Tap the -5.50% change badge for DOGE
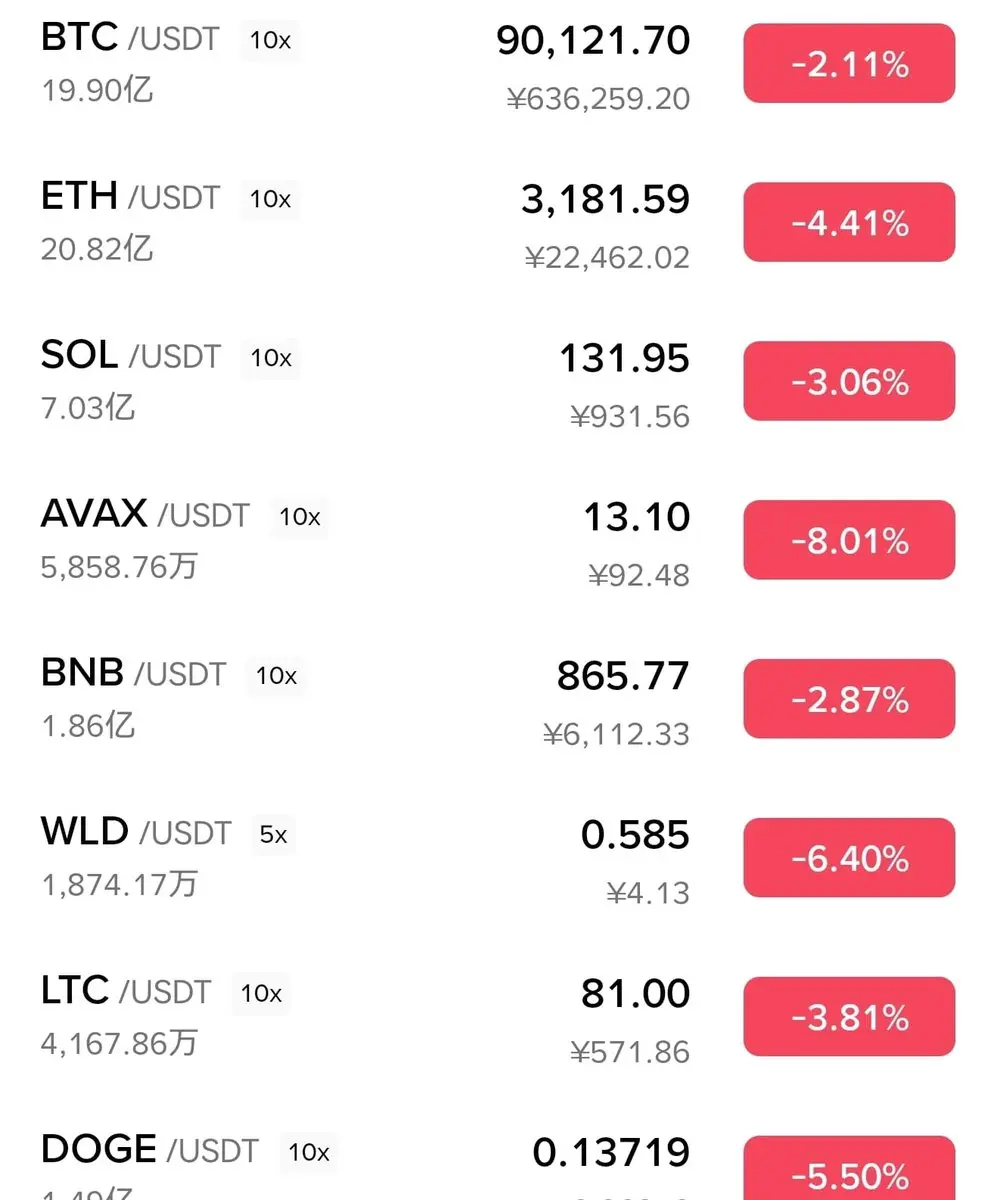 point(849,1172)
